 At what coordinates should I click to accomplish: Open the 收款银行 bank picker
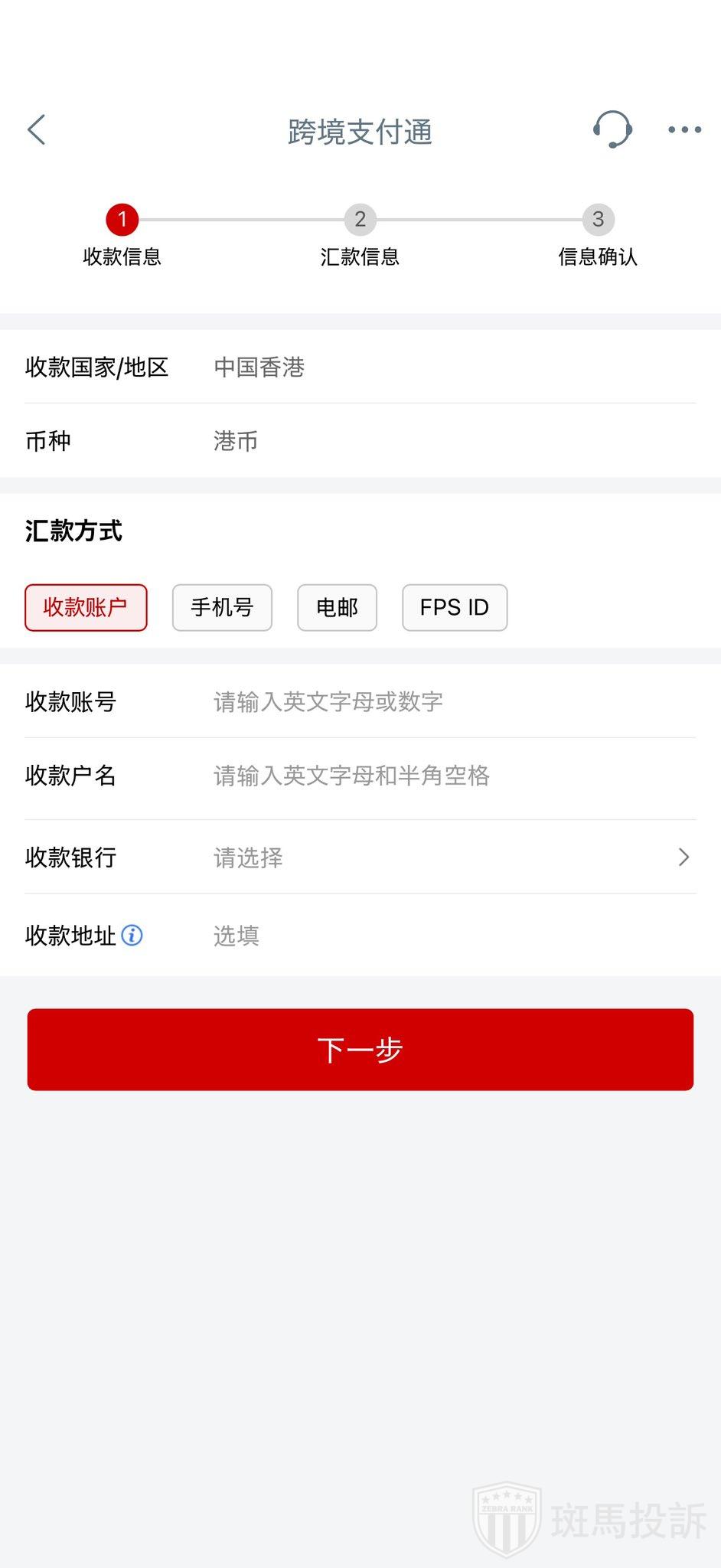tap(452, 857)
